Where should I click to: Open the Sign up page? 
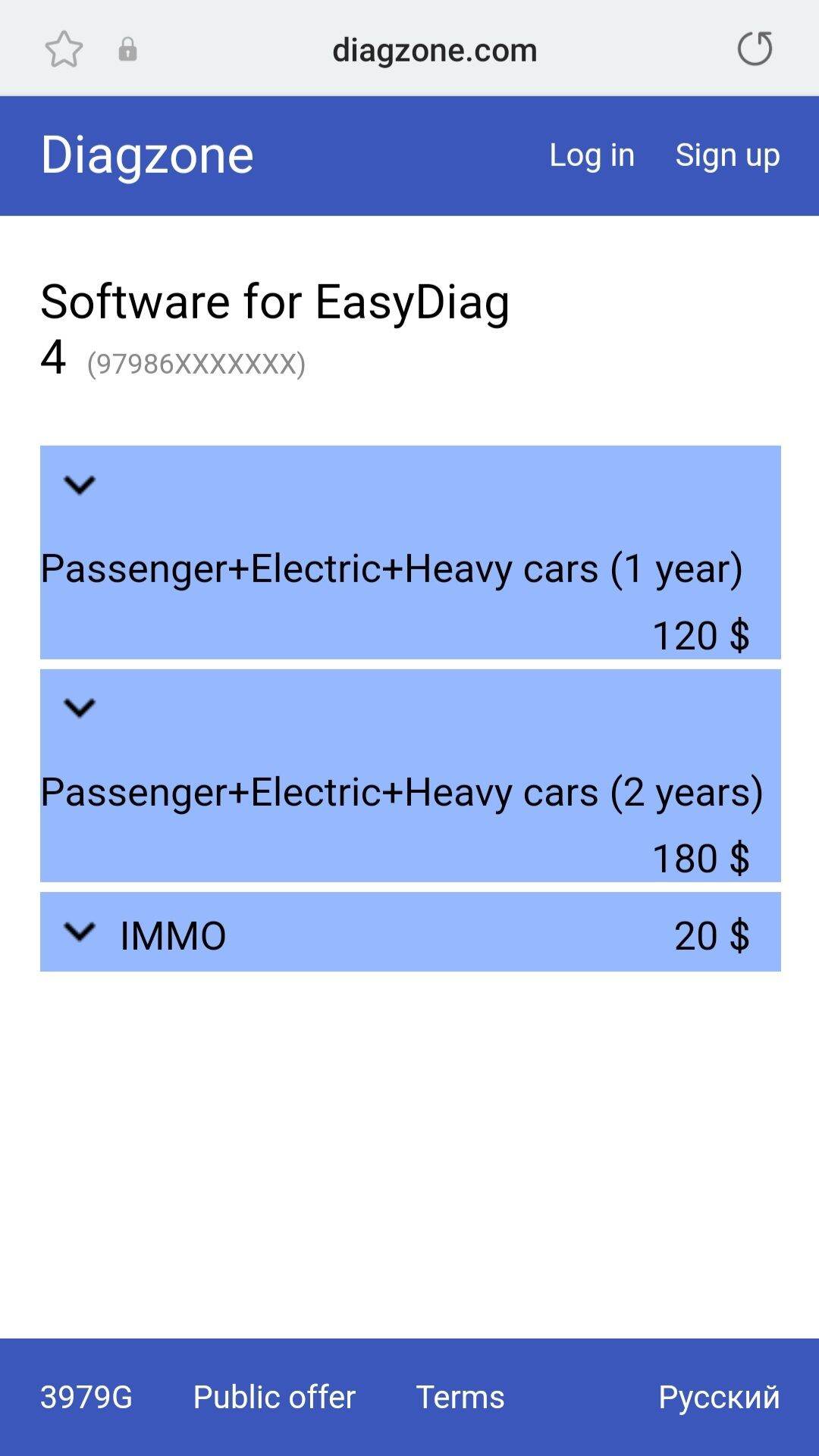727,155
